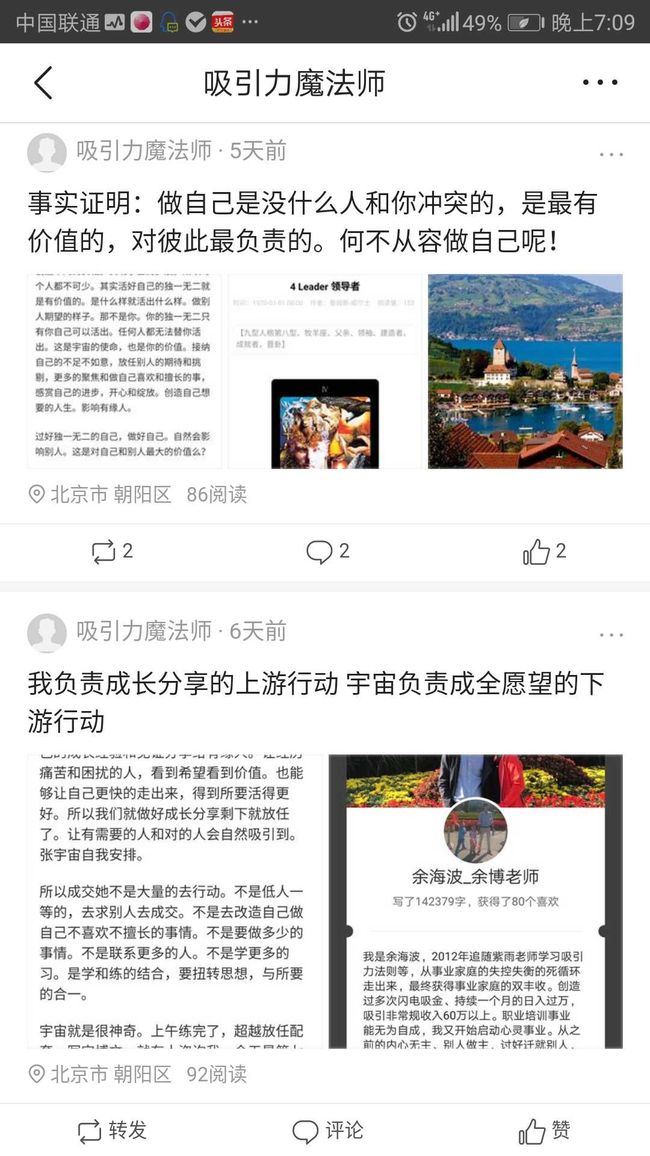Go back using the header arrow
Viewport: 650px width, 1156px height.
43,83
